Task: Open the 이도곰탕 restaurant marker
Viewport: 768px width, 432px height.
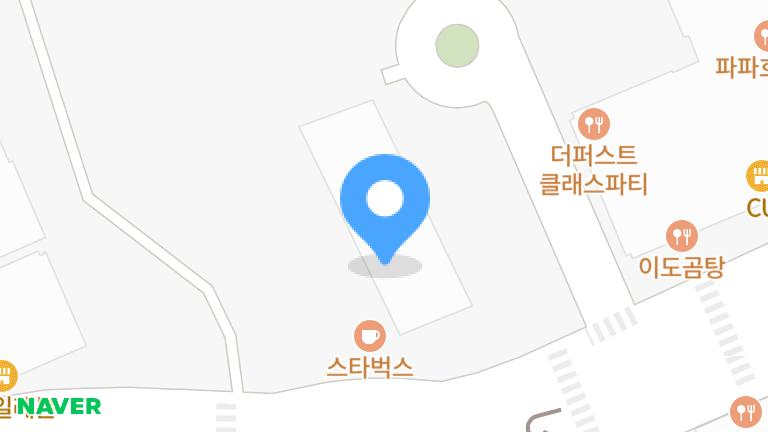Action: tap(682, 237)
